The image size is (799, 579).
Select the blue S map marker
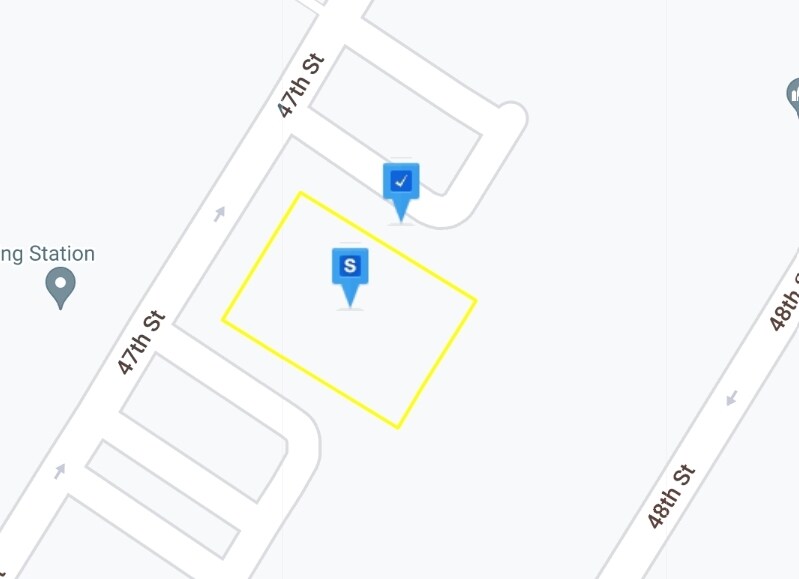click(350, 268)
